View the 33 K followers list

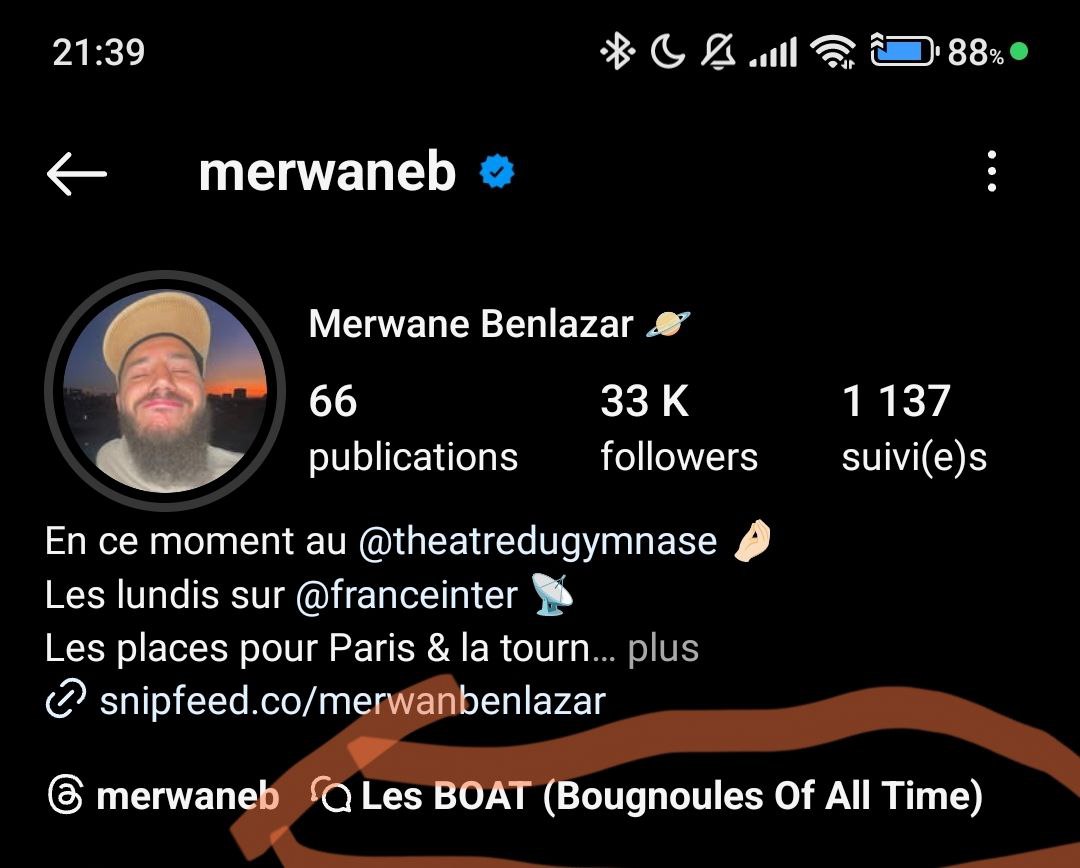(678, 428)
